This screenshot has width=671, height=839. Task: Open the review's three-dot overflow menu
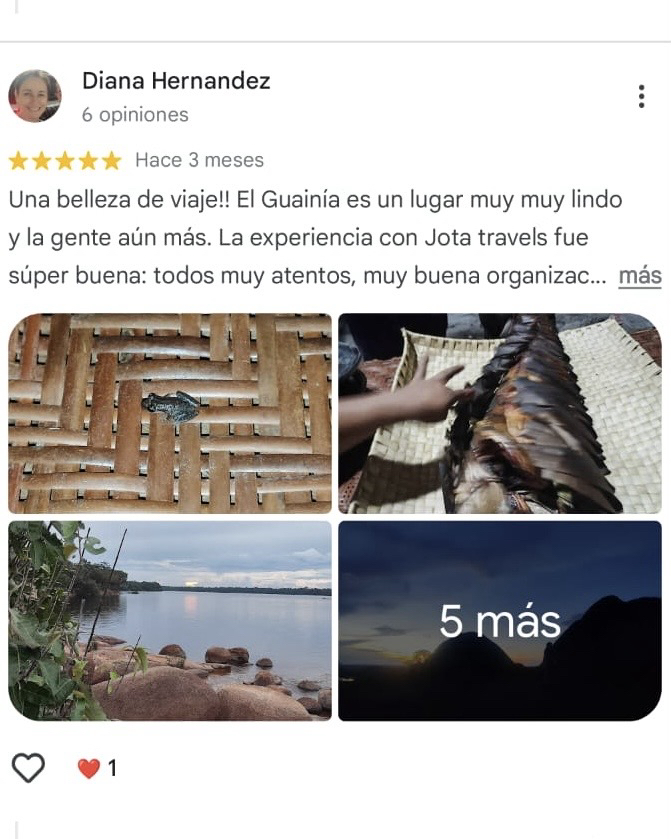pos(641,97)
